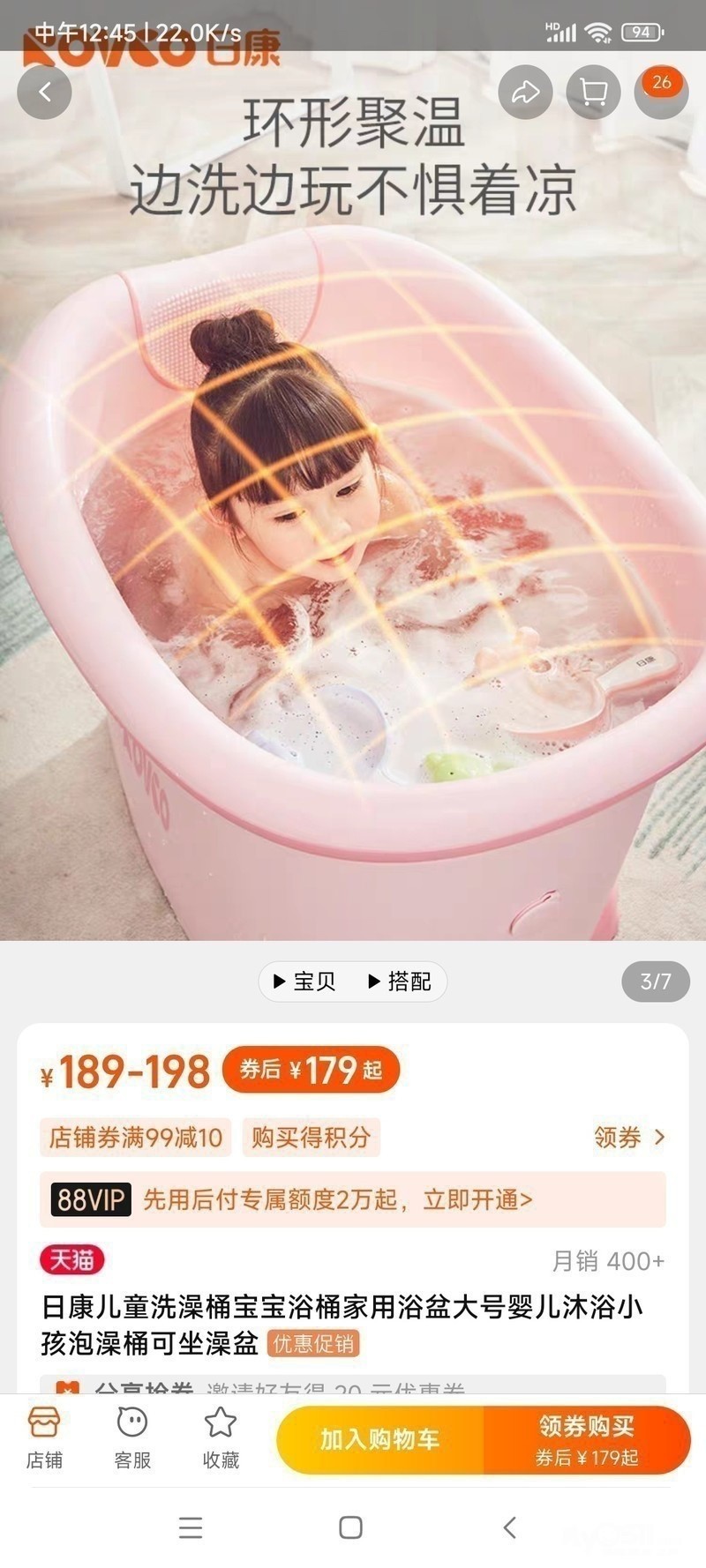Add product to 收藏 favorites
This screenshot has width=706, height=1568.
tap(221, 1438)
